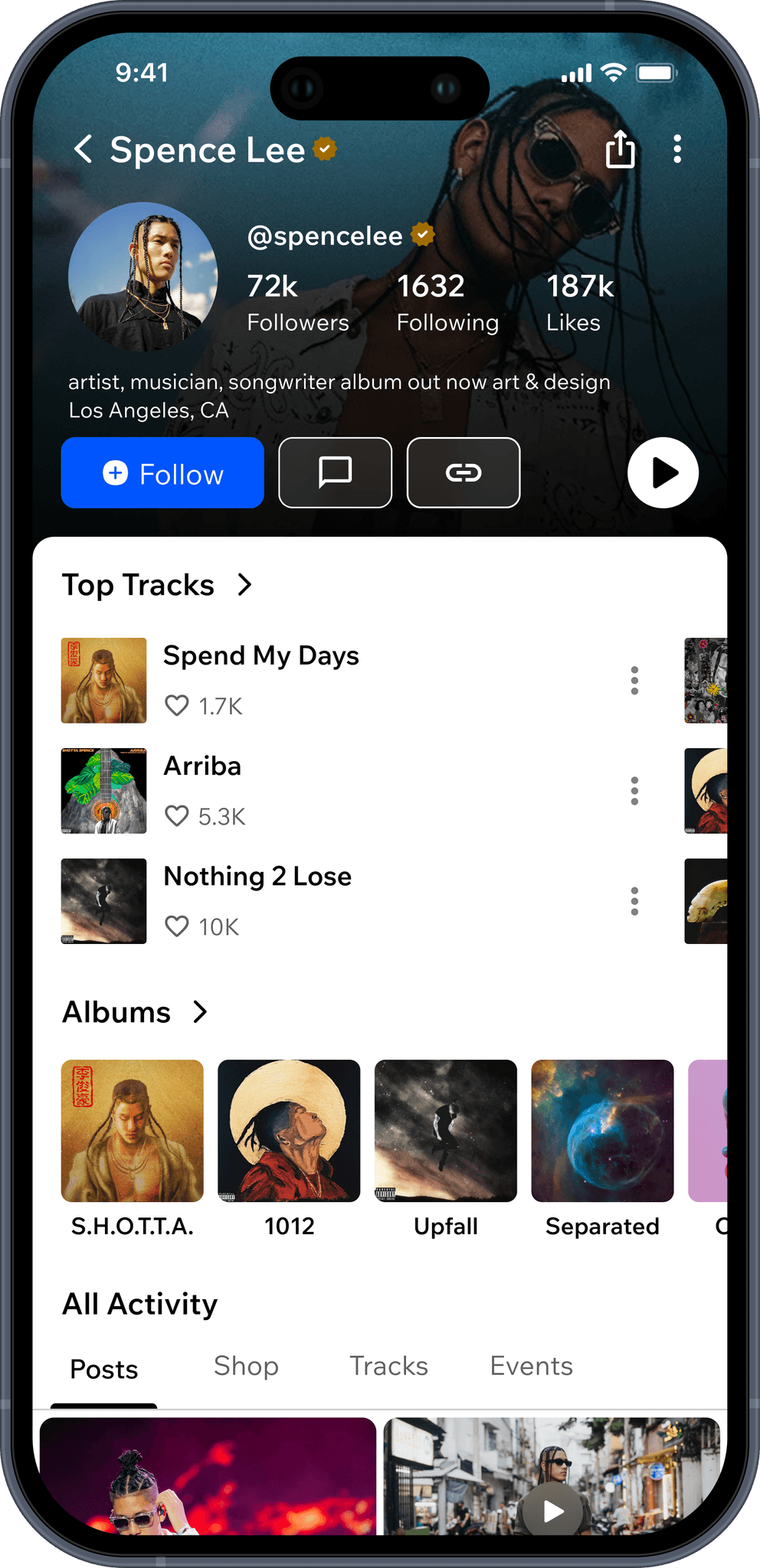Open the artist's link button

(464, 473)
